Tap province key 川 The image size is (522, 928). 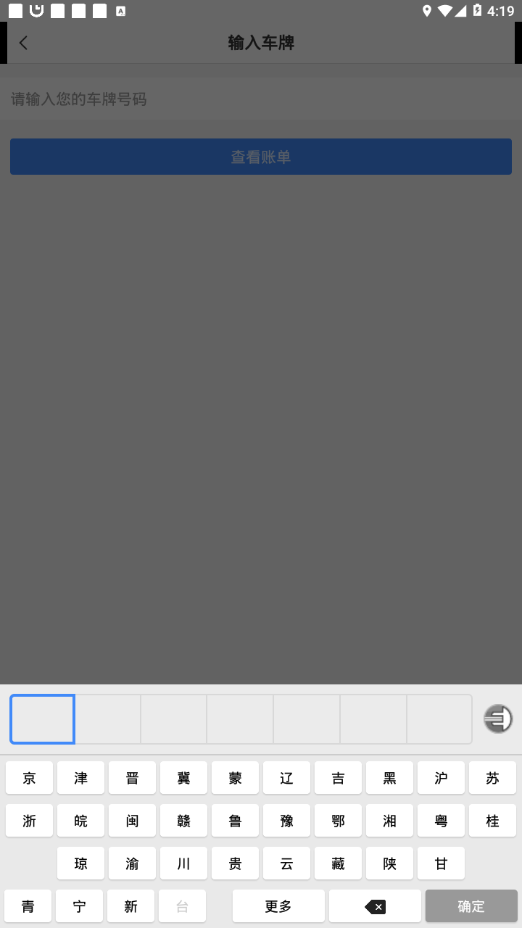pos(183,863)
